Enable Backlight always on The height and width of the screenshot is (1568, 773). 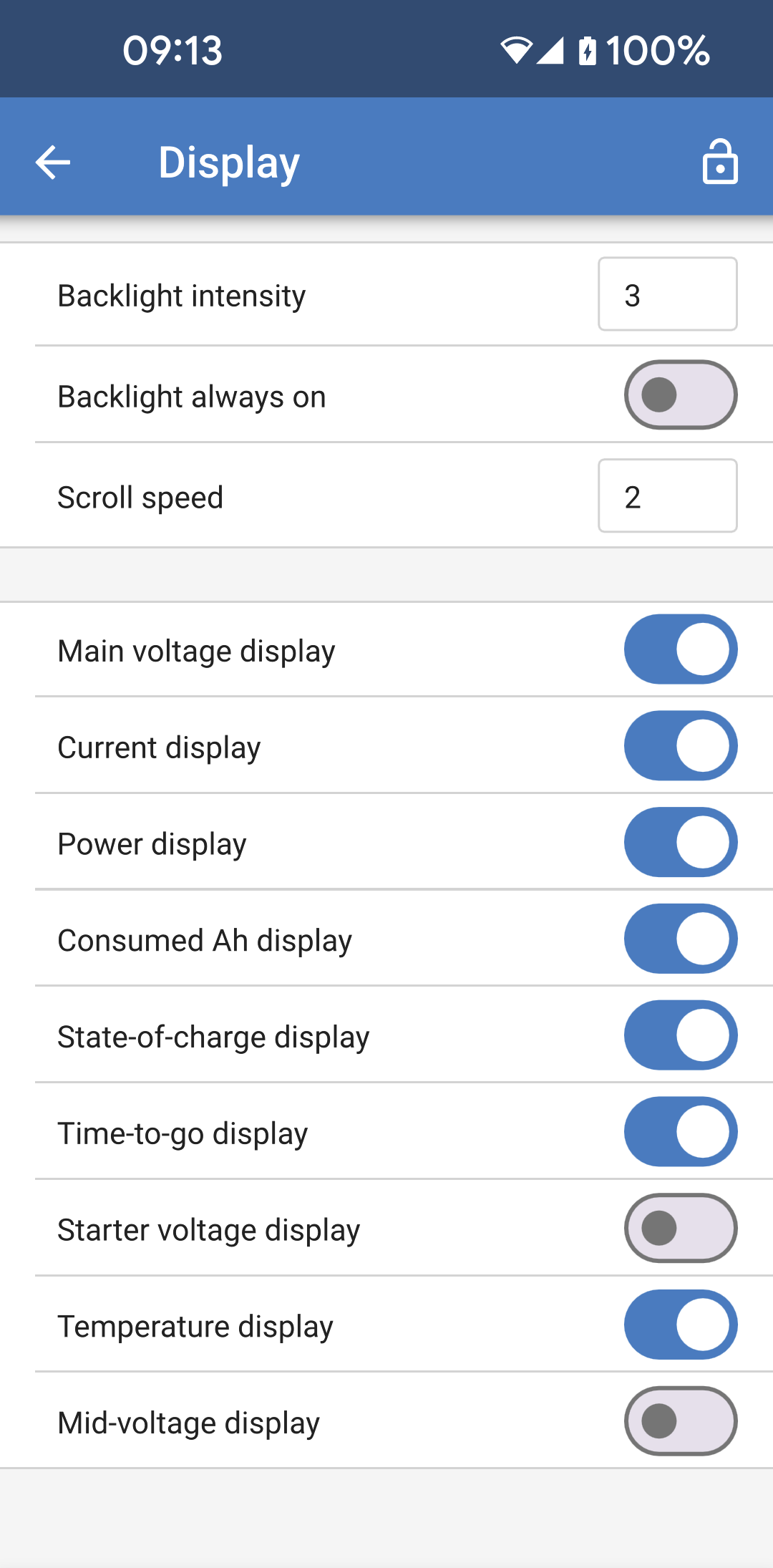pyautogui.click(x=680, y=395)
